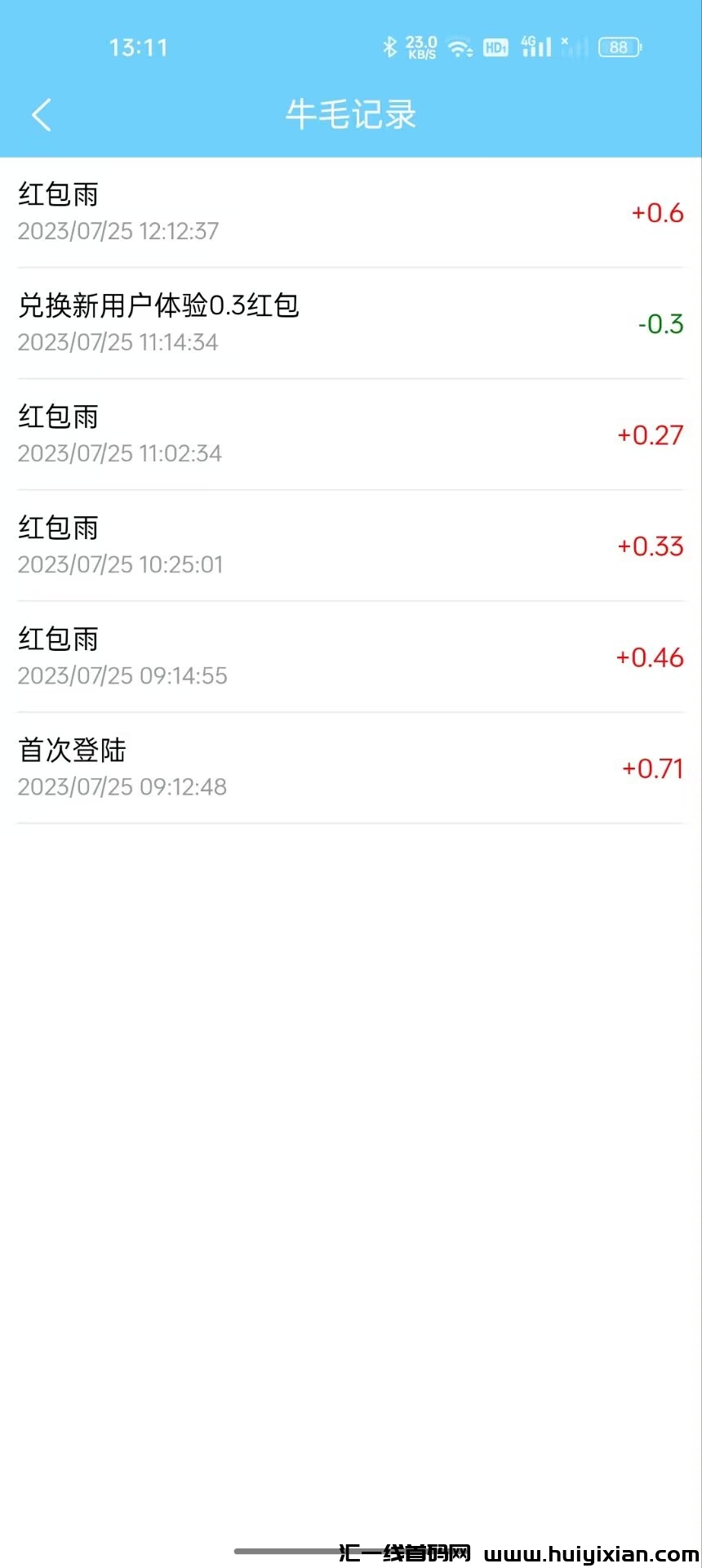Tap the timestamp 2023/07/25 09:12:48
This screenshot has height=1568, width=702.
pos(122,786)
